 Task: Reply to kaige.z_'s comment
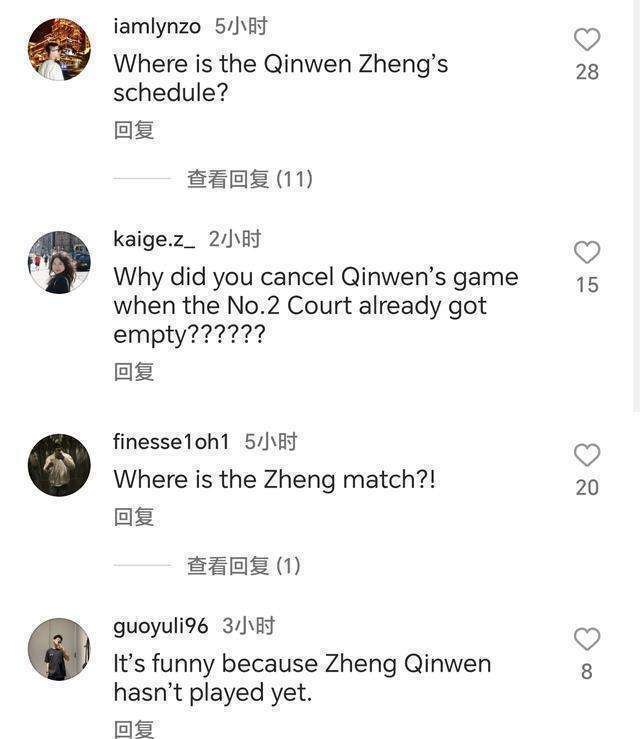[x=134, y=372]
